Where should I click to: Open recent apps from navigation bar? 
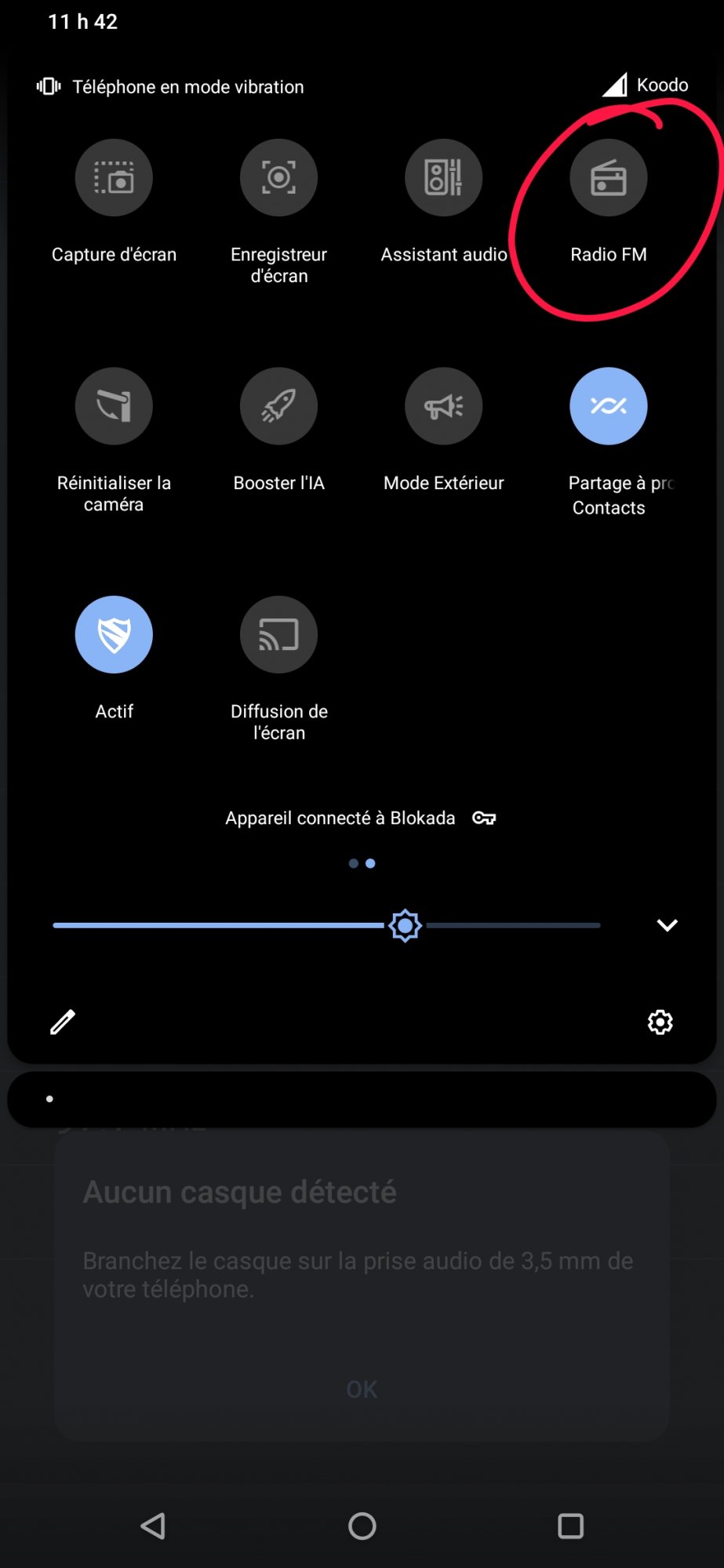tap(570, 1526)
